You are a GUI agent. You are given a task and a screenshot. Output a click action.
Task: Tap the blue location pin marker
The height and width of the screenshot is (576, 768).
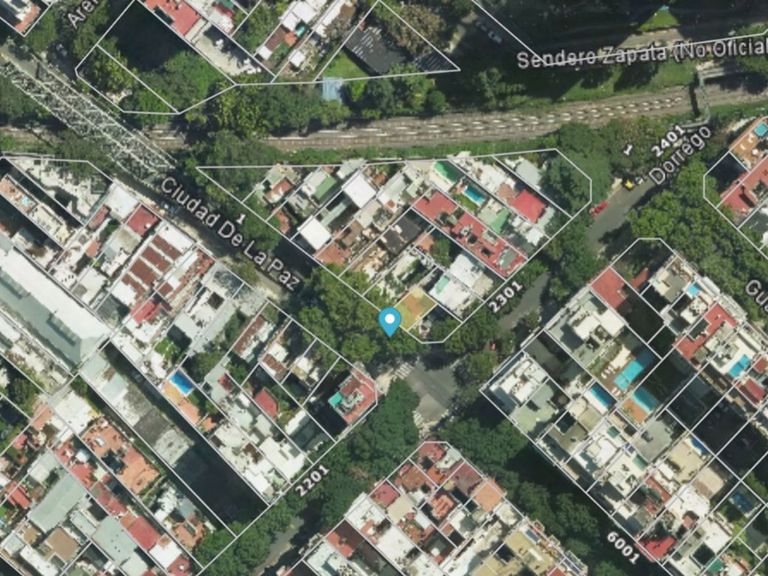pyautogui.click(x=390, y=322)
